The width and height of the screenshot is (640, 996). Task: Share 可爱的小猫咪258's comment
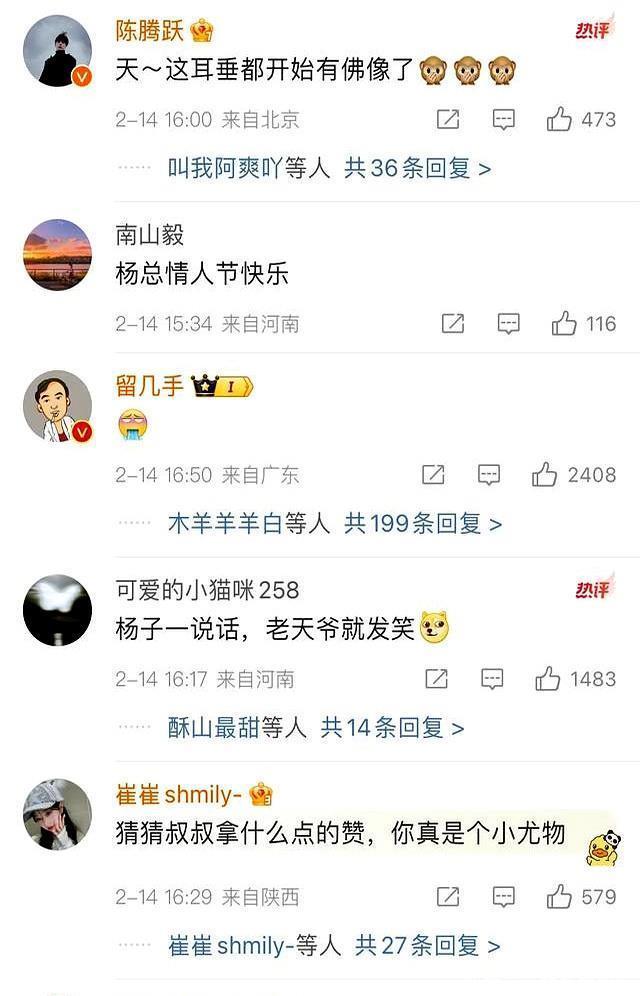click(x=436, y=679)
